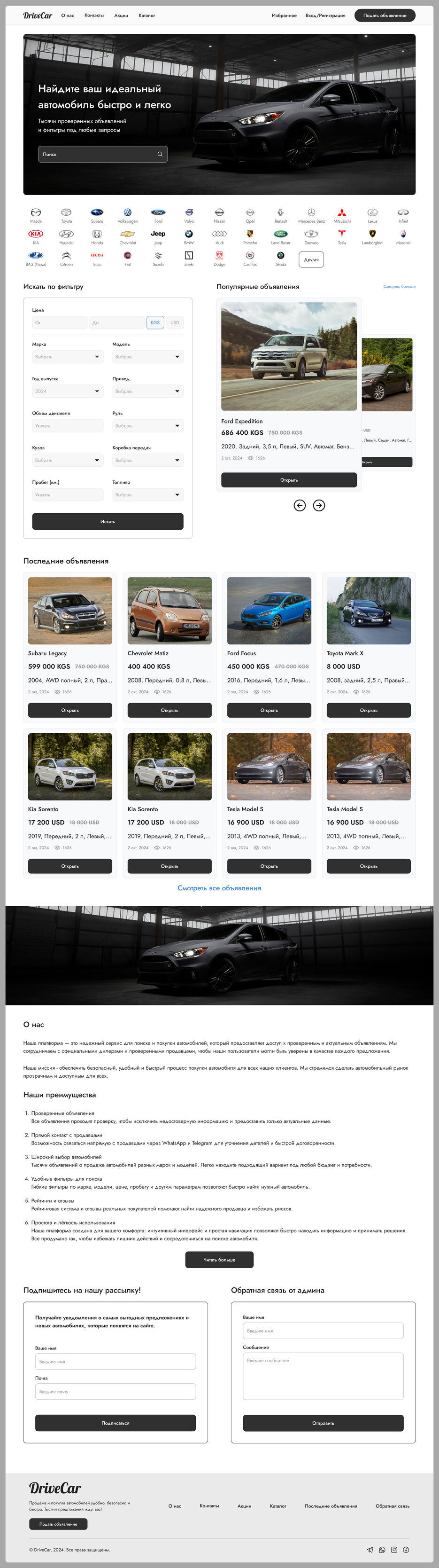Tap the Искать button in the filter panel
The image size is (439, 1568).
(108, 521)
